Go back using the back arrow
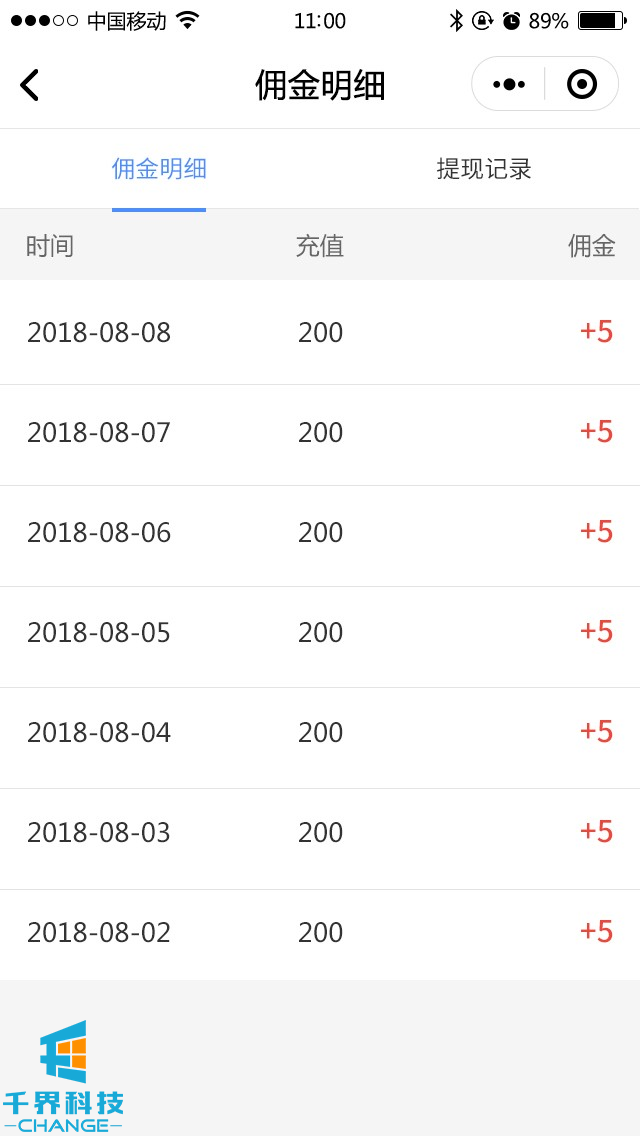The width and height of the screenshot is (640, 1136). (30, 85)
